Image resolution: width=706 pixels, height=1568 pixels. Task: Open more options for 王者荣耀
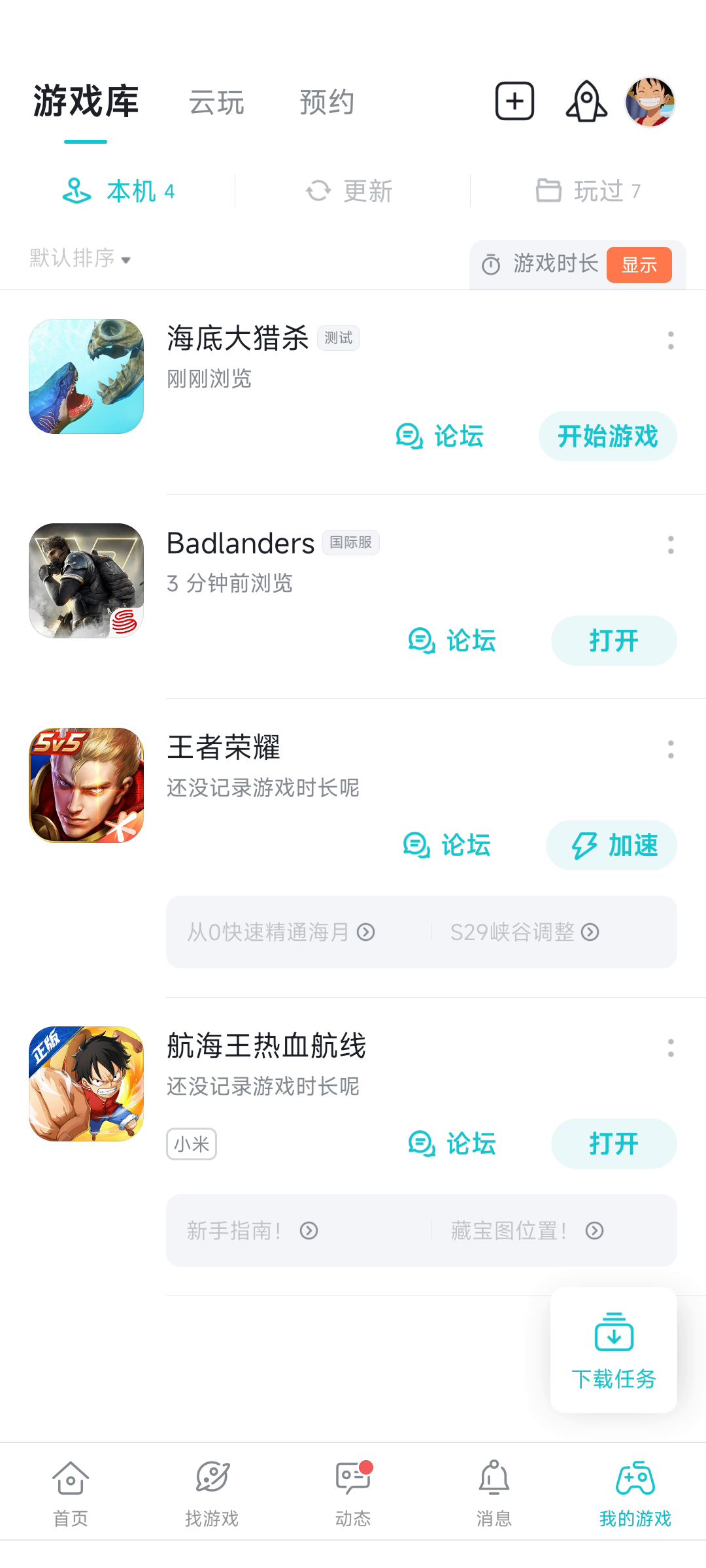tap(671, 749)
